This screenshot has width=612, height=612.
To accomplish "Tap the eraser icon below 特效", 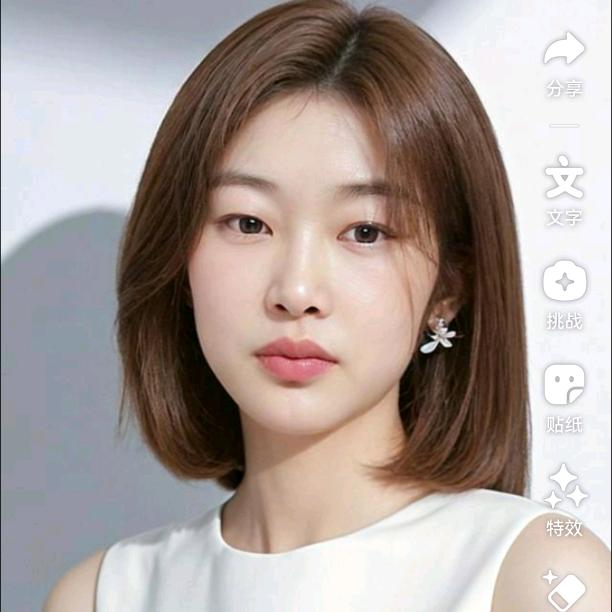I will tap(564, 590).
